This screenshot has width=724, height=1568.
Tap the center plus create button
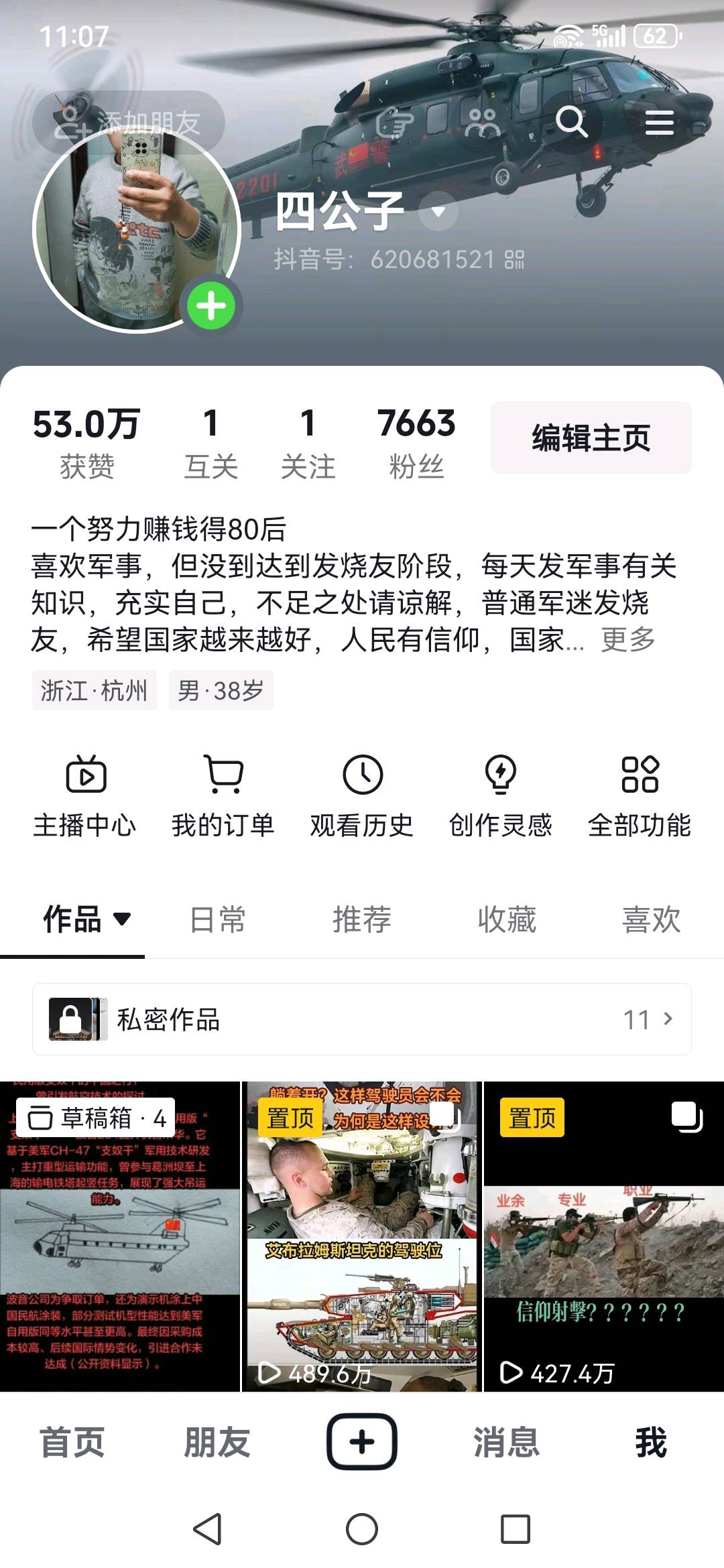coord(362,1441)
